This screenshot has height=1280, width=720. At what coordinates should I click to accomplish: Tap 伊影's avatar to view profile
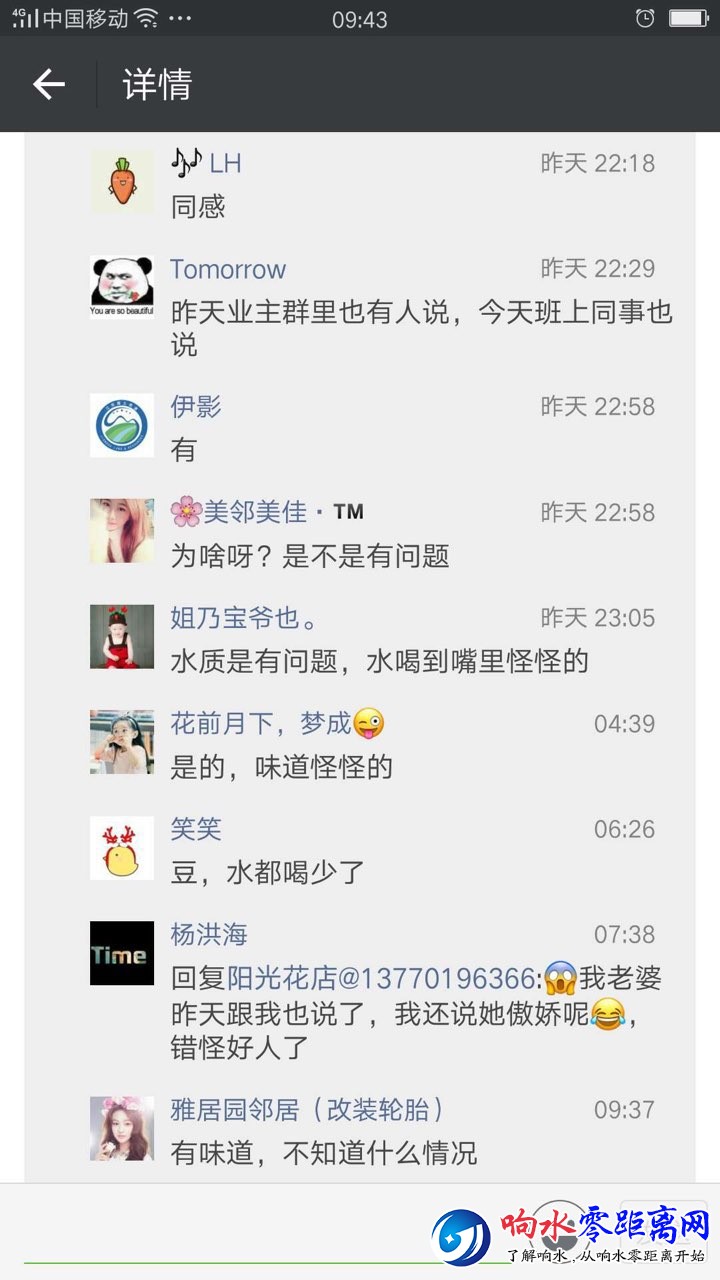(x=122, y=425)
